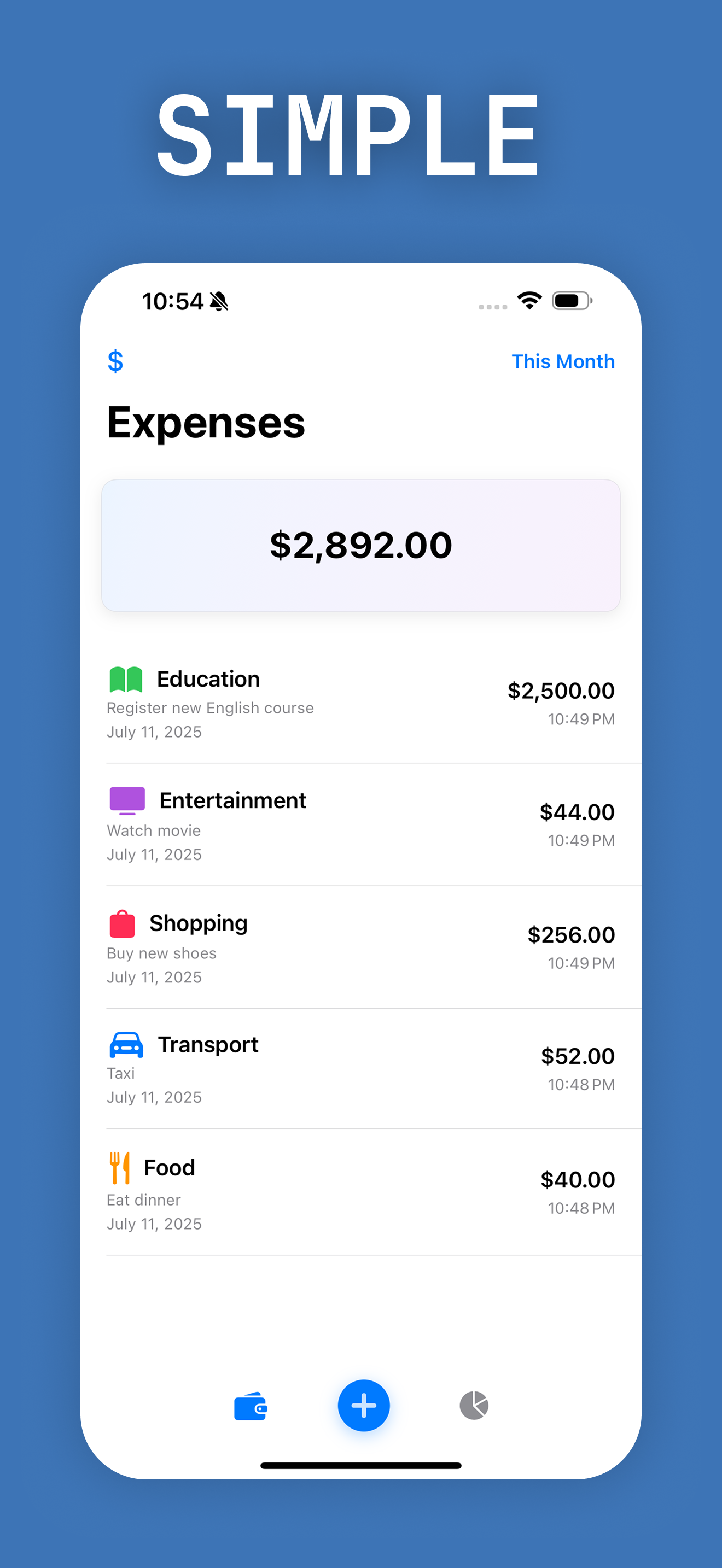
Task: Tap the orange Food utensils icon
Action: [x=120, y=1167]
